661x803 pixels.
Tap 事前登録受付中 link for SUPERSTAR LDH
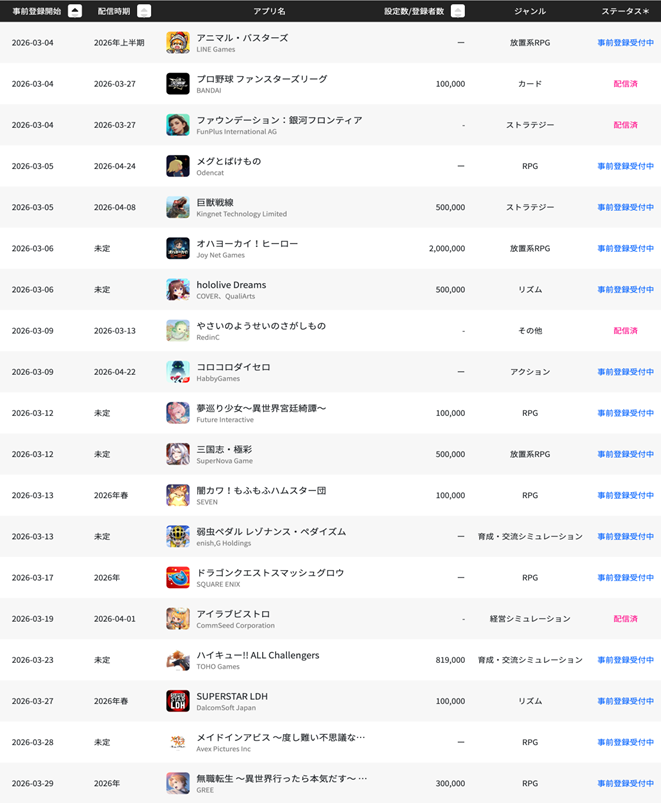(625, 701)
